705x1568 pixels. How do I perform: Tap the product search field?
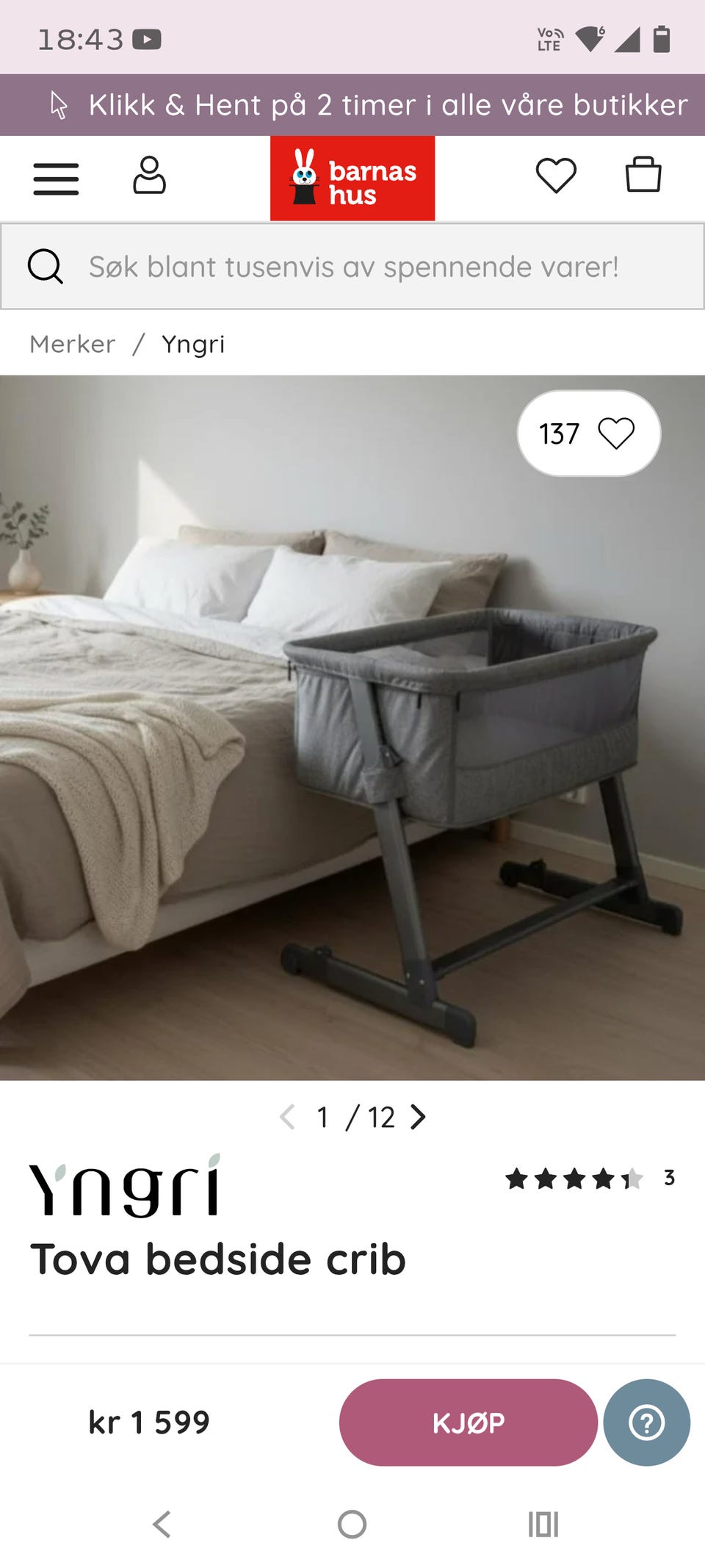pyautogui.click(x=352, y=266)
